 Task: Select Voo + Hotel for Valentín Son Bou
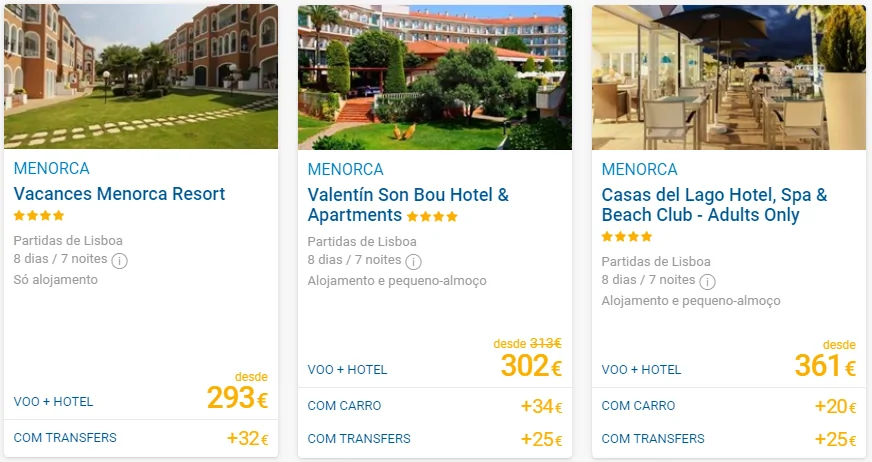435,368
